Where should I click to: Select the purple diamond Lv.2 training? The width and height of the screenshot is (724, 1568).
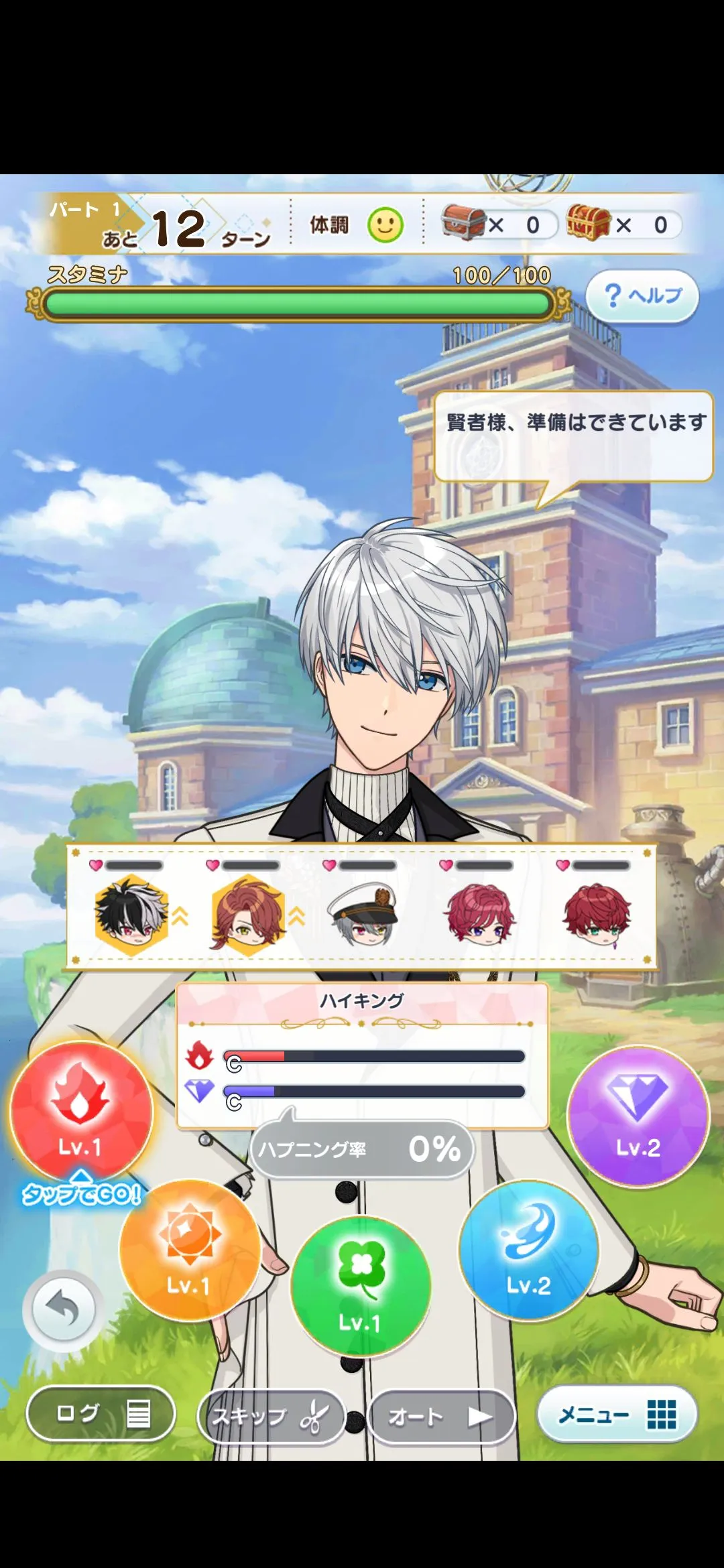(x=638, y=1116)
